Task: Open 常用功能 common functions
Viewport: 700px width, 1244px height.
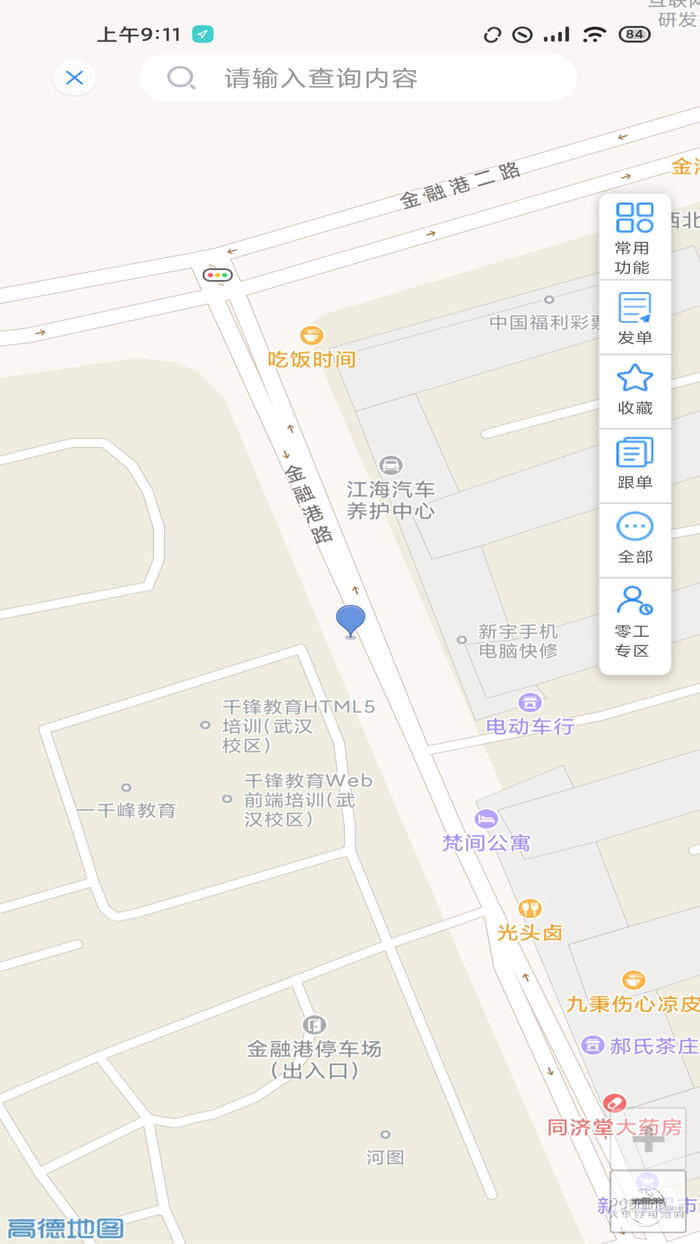Action: pos(634,238)
